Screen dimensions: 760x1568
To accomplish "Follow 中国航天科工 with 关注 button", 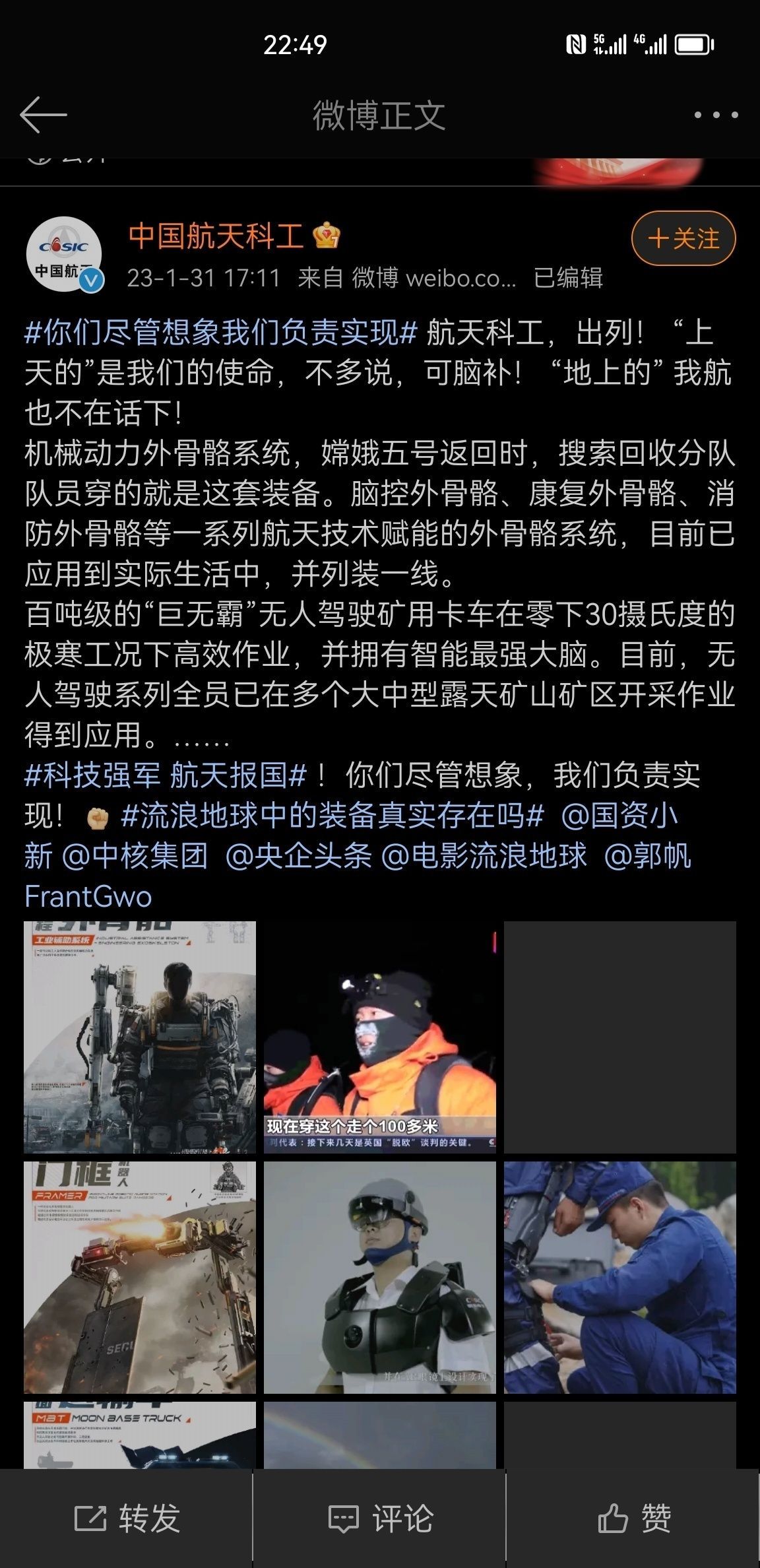I will pos(683,238).
